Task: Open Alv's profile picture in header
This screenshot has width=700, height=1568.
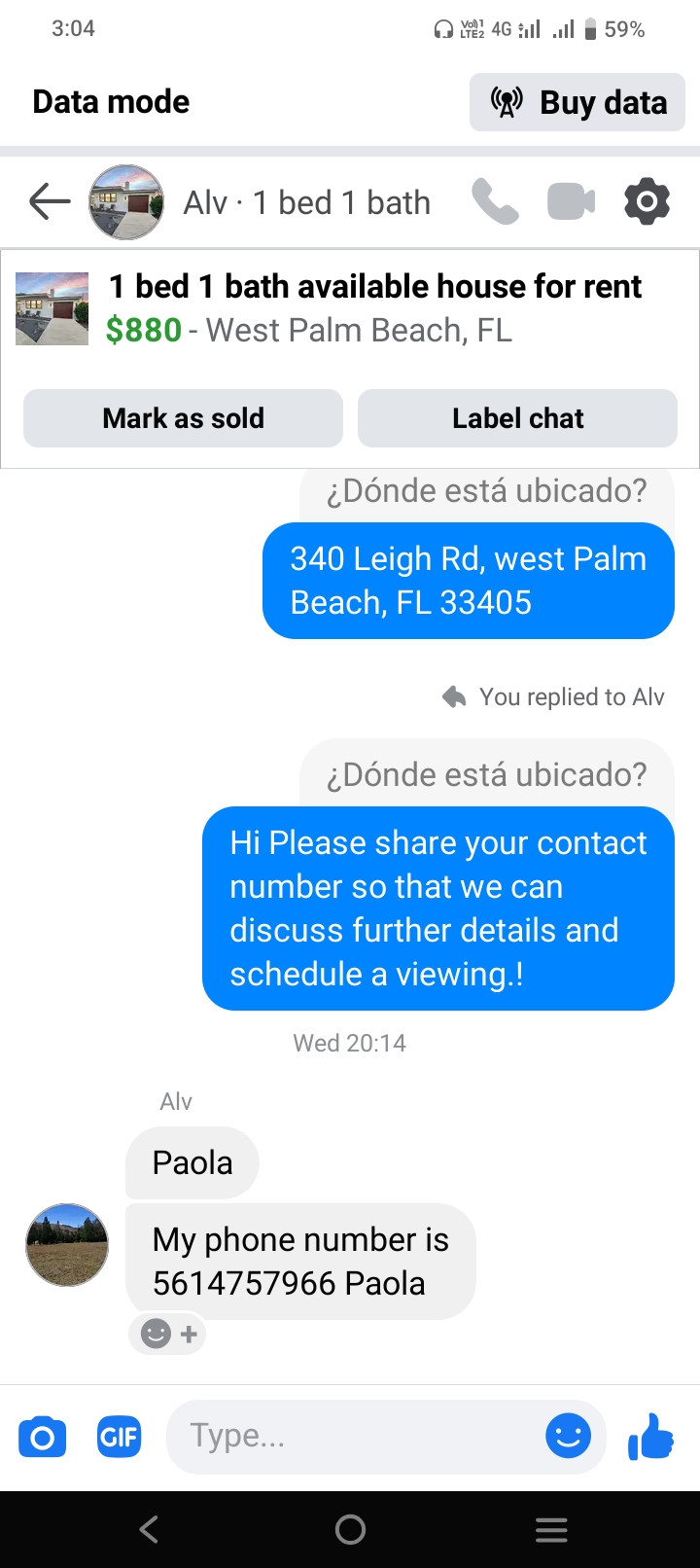Action: (126, 202)
